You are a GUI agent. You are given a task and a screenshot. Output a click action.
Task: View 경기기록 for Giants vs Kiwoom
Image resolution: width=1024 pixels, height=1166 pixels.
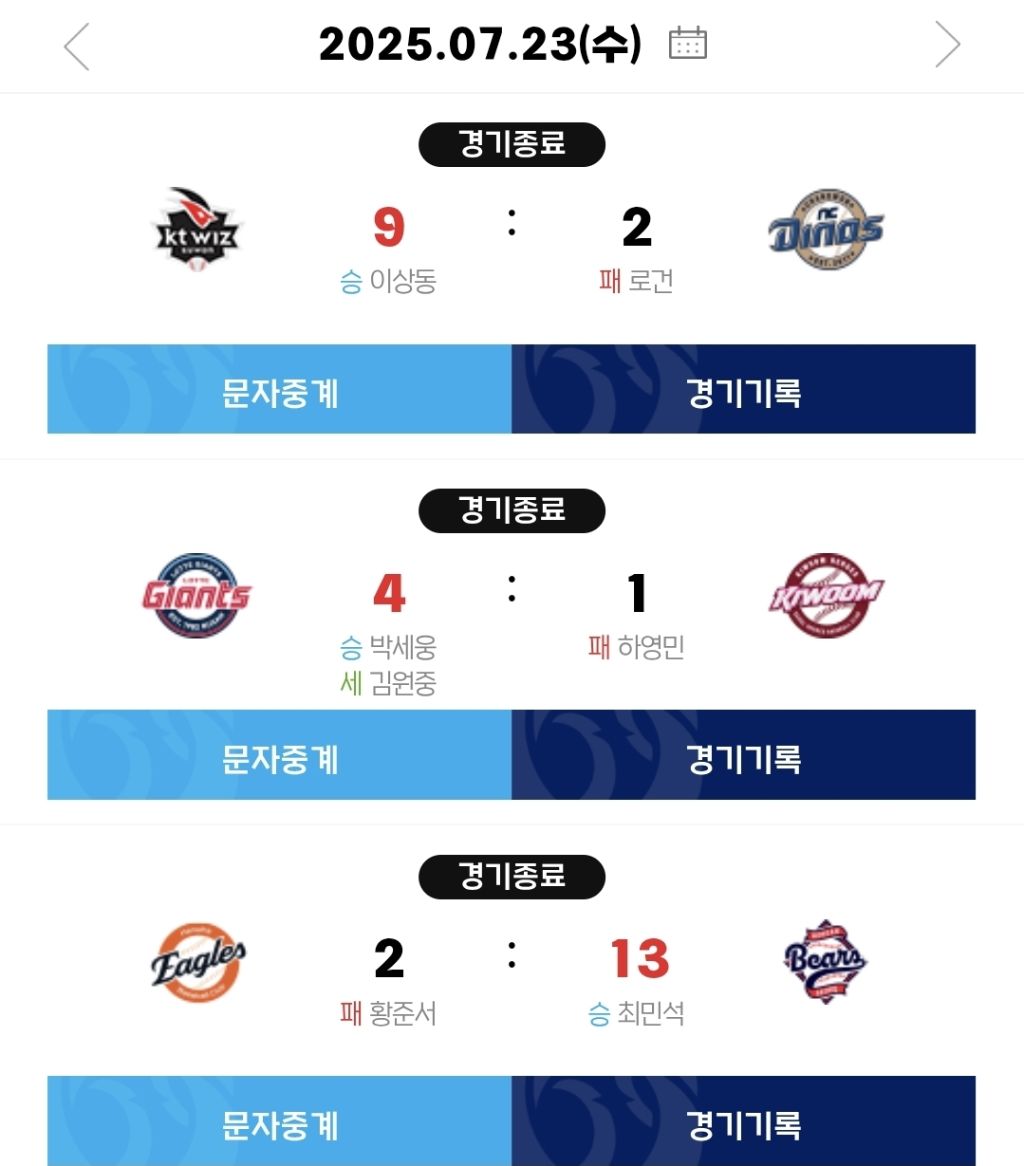coord(743,756)
